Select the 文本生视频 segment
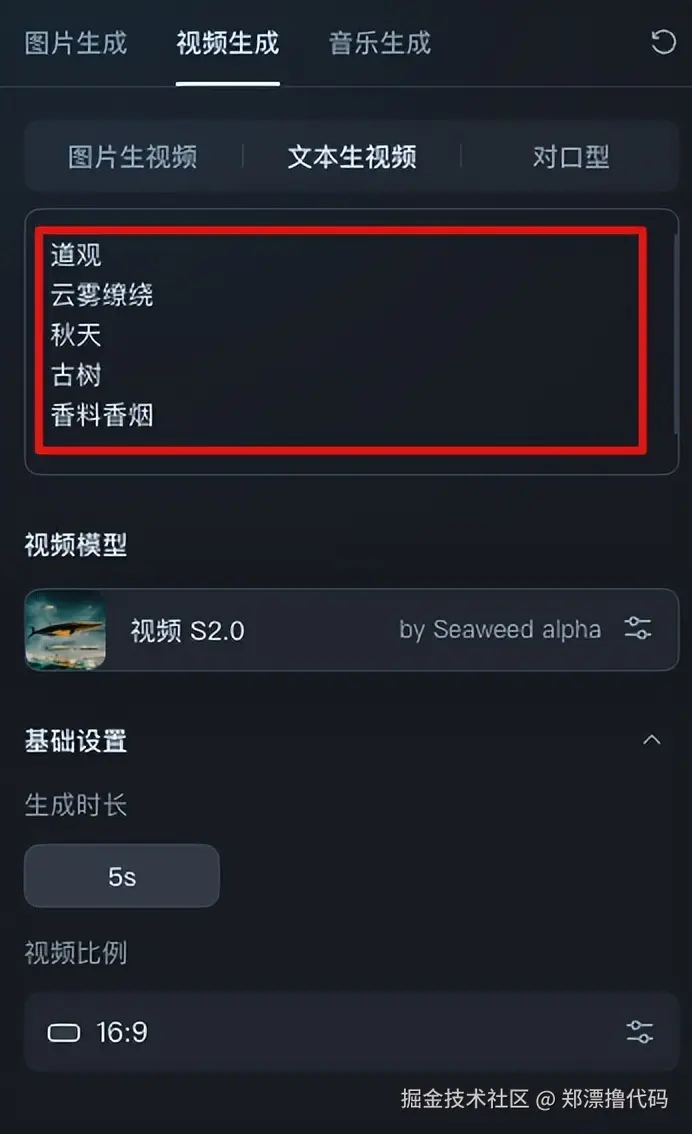692x1134 pixels. [352, 157]
